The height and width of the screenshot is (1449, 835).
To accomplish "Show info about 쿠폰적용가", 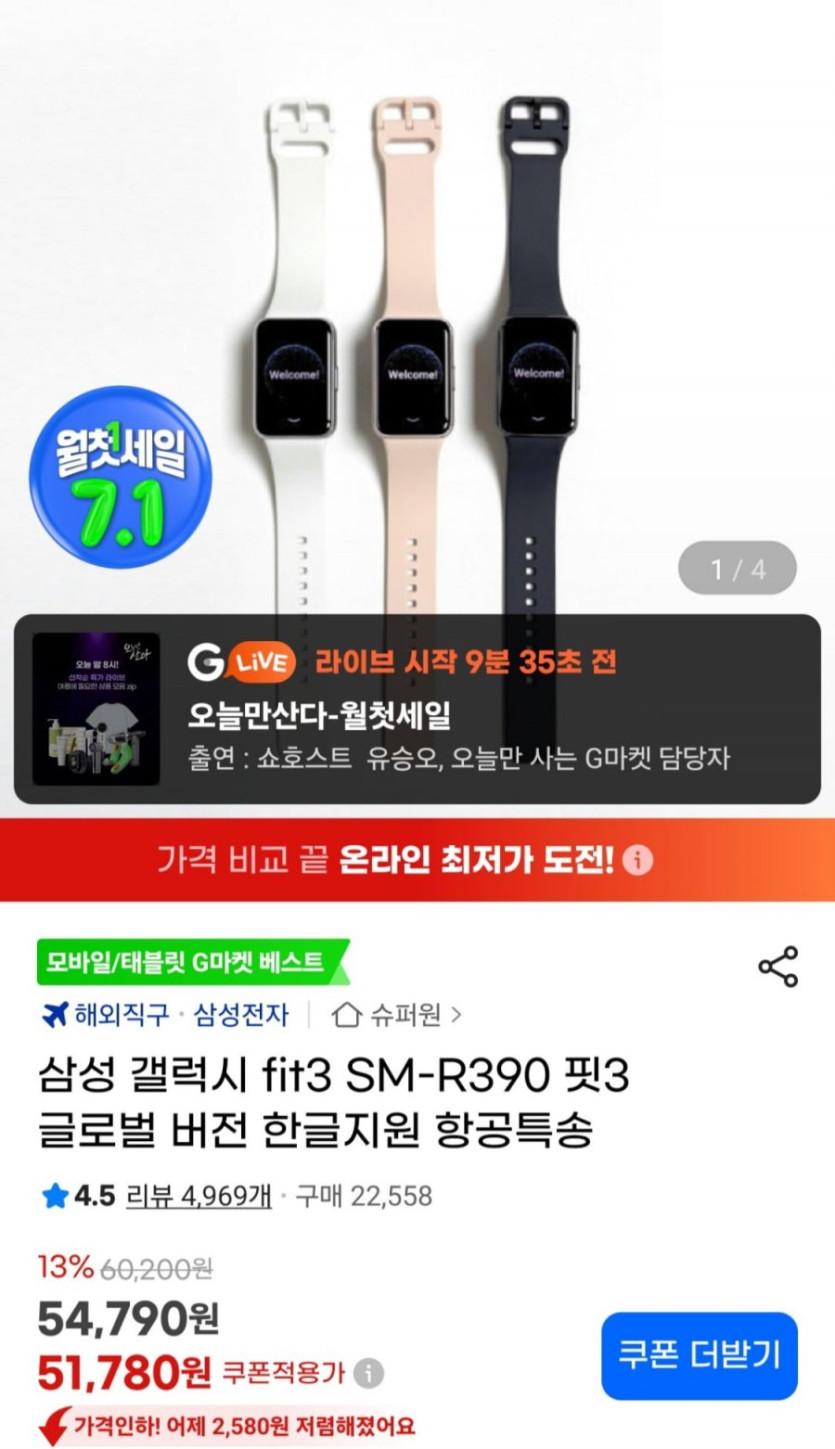I will coord(368,1373).
